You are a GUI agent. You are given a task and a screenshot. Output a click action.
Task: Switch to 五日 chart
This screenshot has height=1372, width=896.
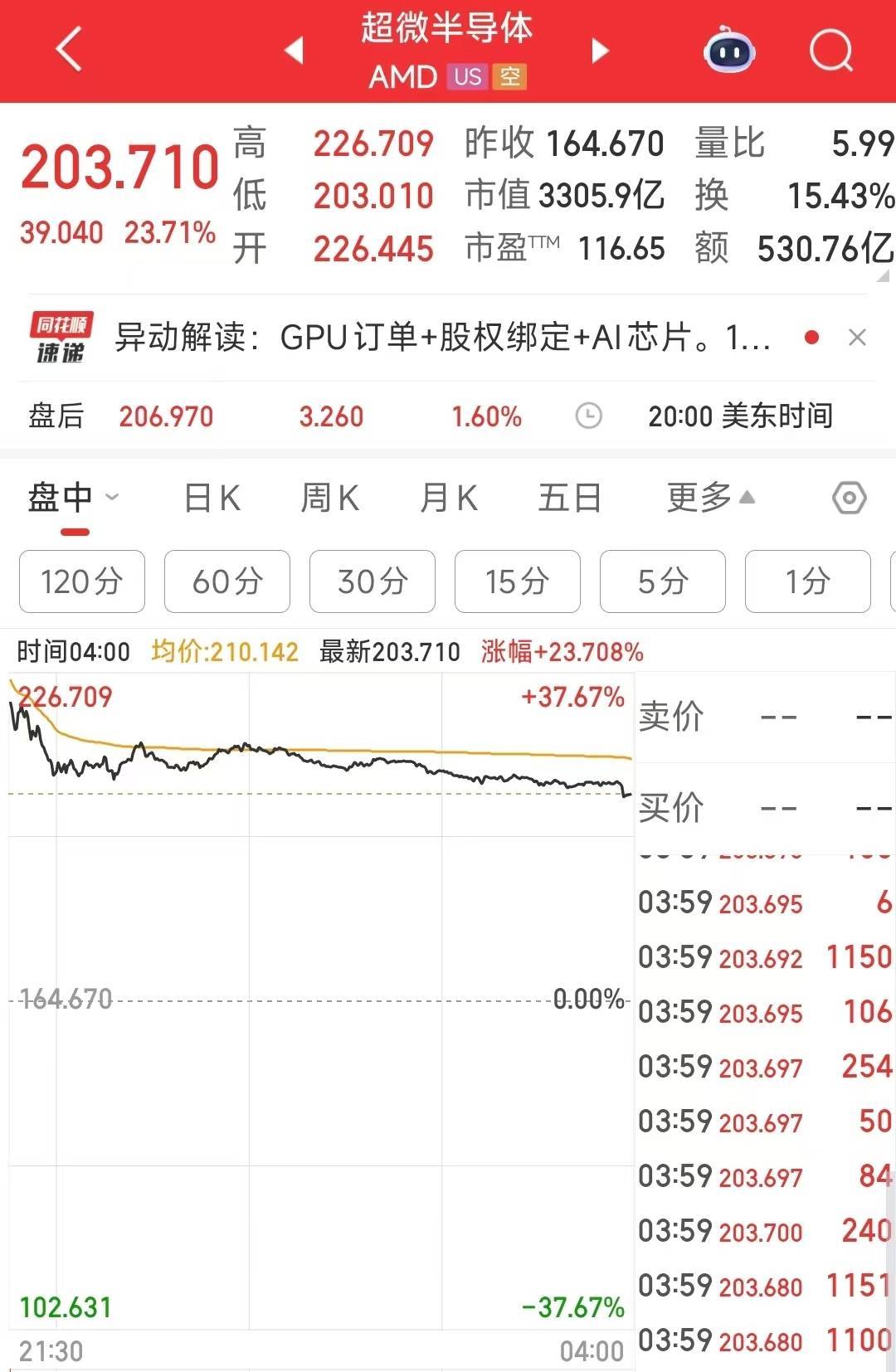tap(569, 498)
